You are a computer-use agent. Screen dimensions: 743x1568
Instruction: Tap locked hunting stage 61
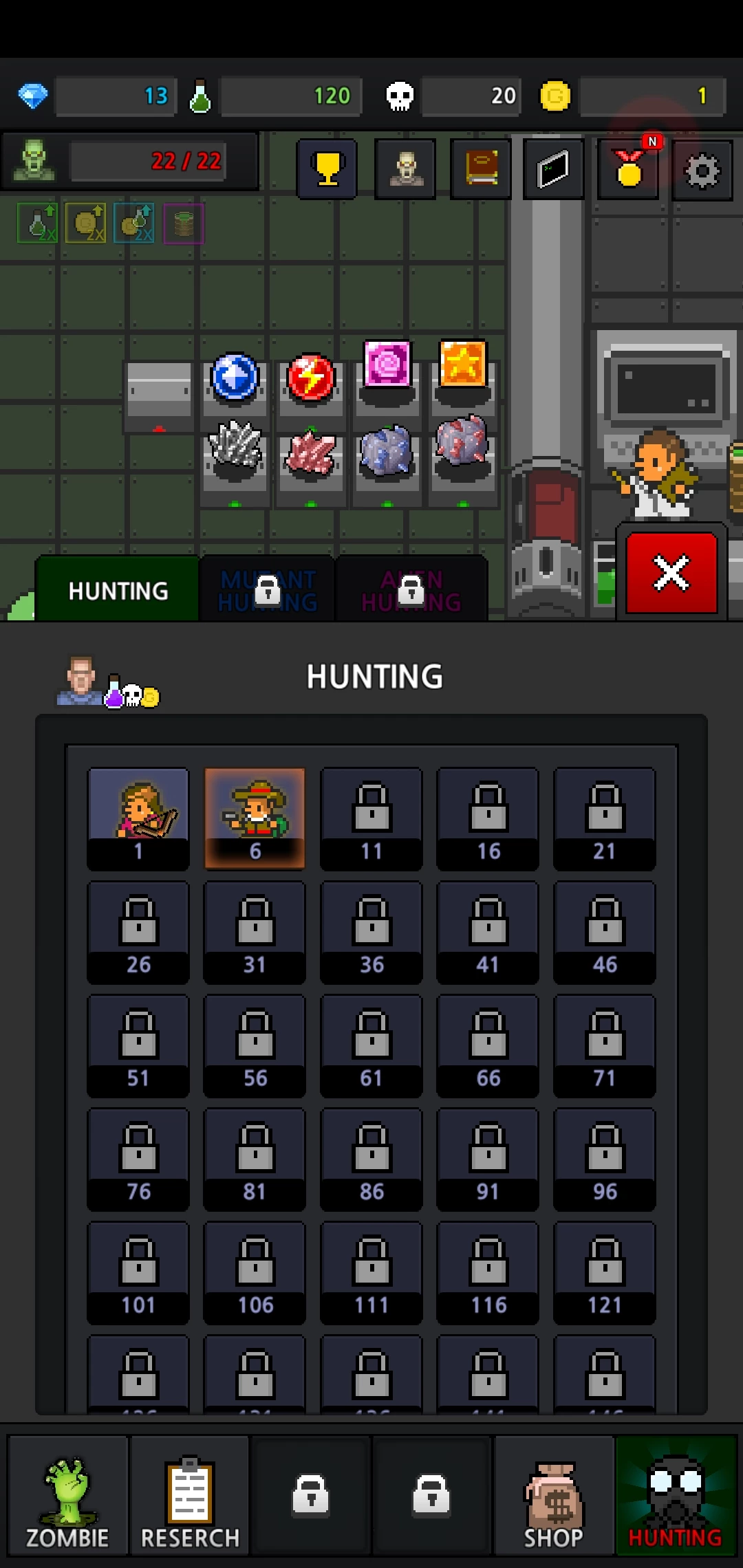pyautogui.click(x=371, y=1045)
